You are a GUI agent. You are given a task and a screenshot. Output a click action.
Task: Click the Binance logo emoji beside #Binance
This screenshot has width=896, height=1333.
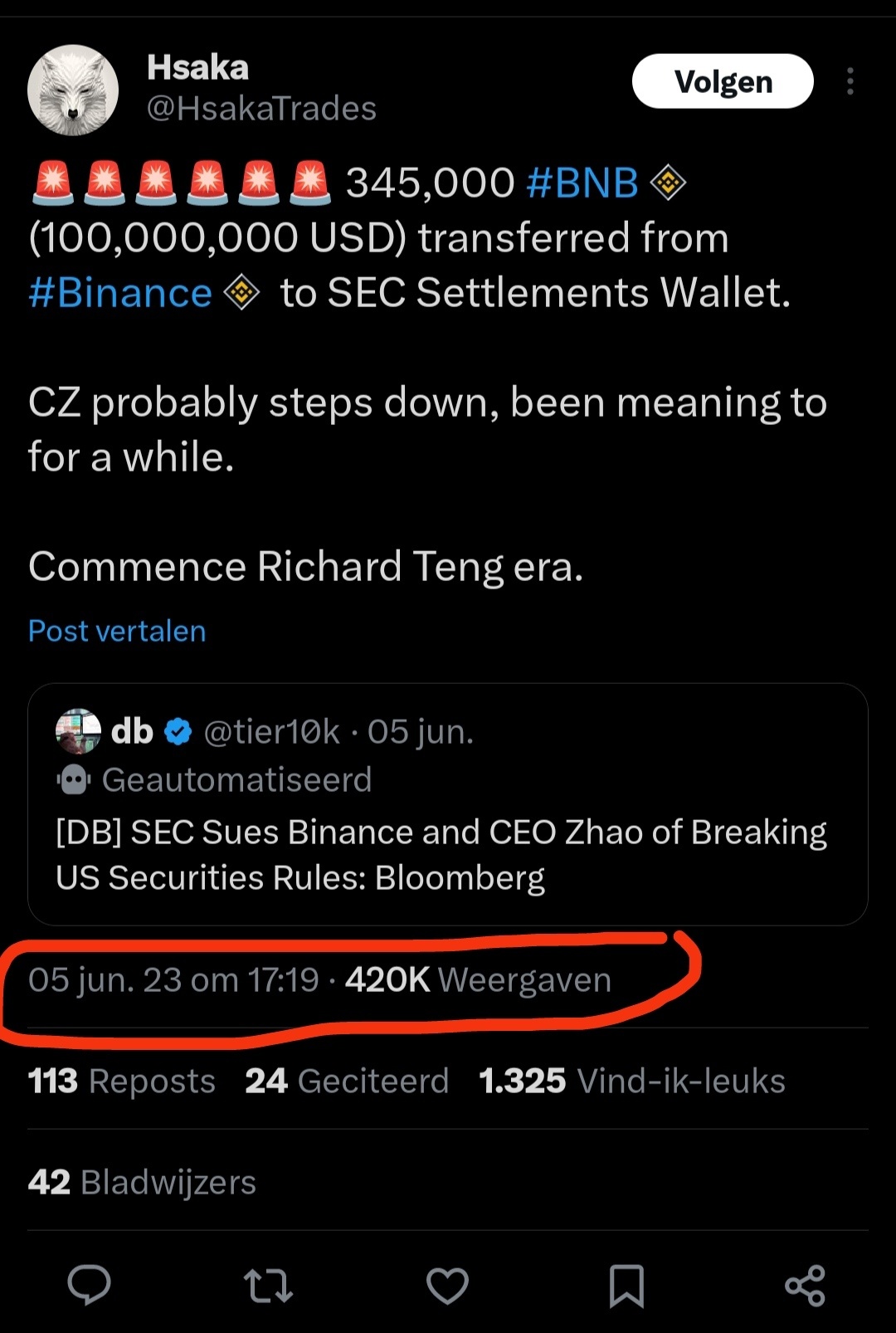click(241, 291)
